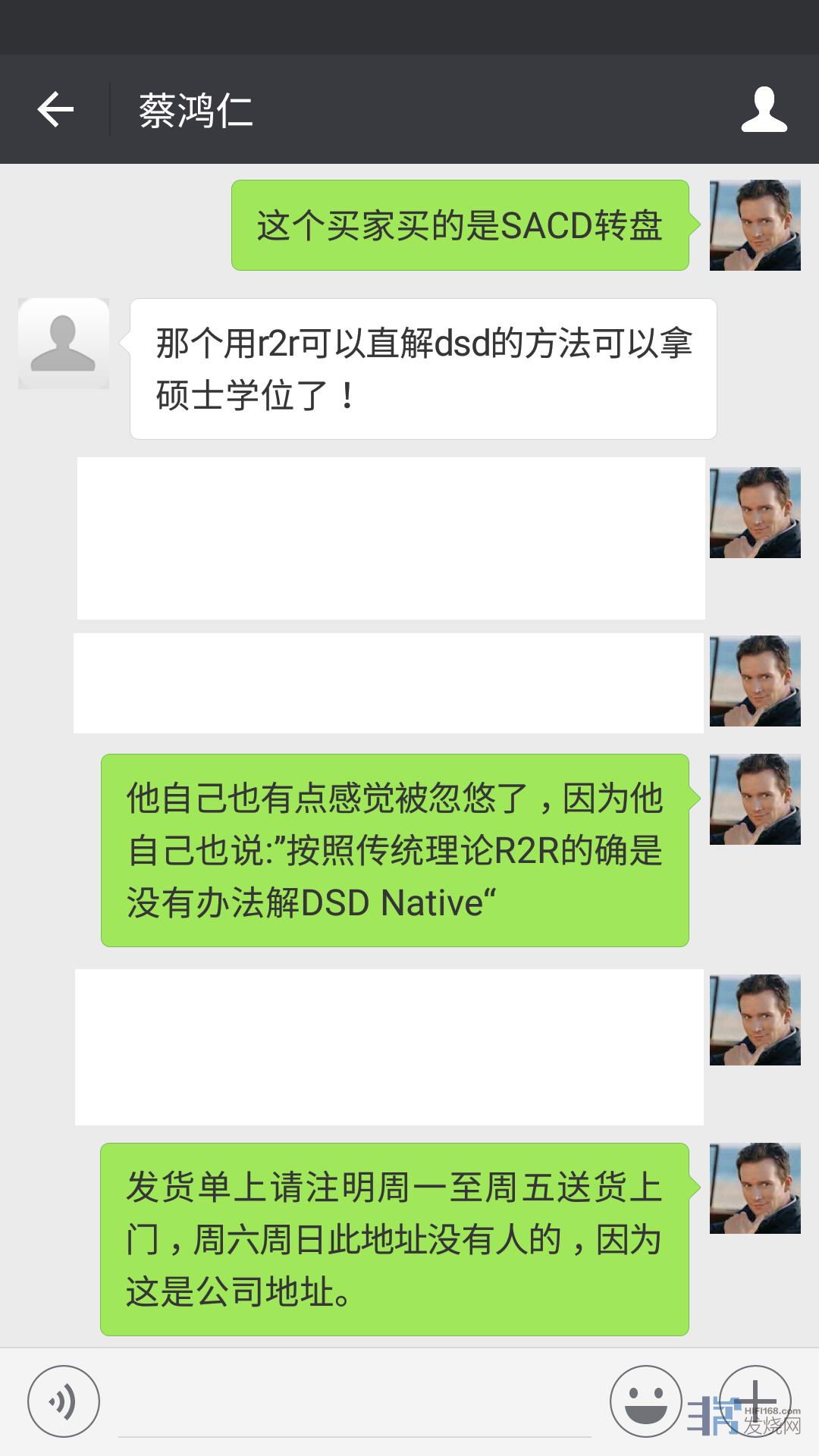
Task: Open the plus attachments menu
Action: (x=754, y=1401)
